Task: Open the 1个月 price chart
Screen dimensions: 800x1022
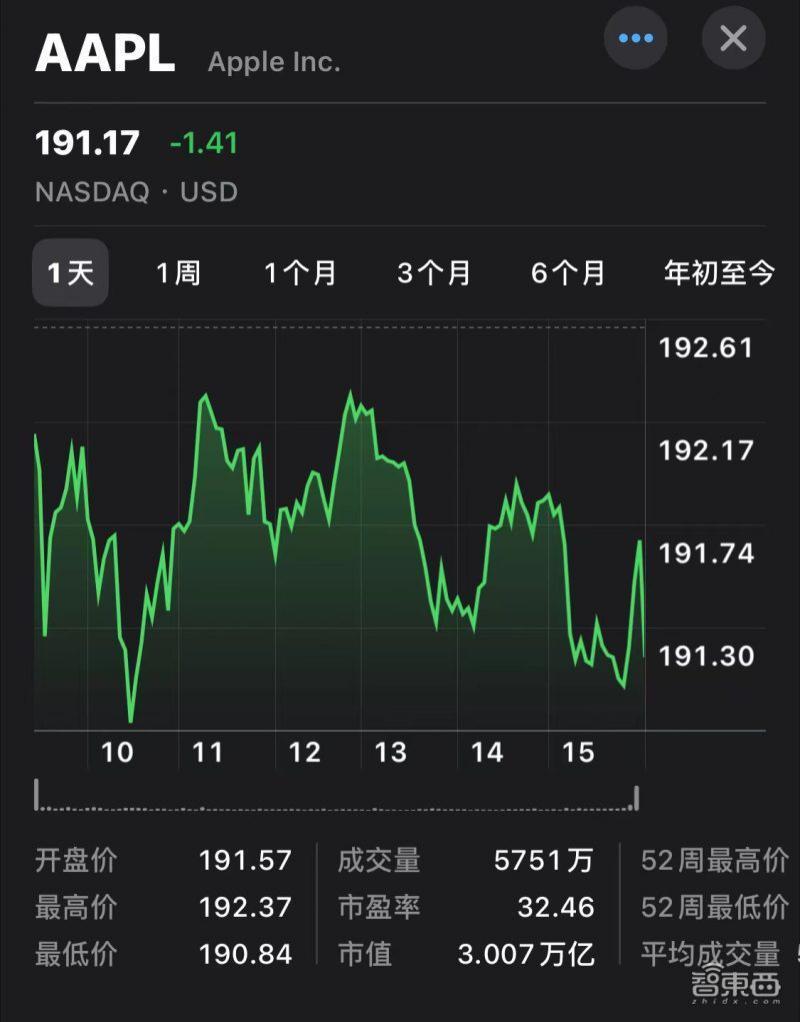Action: [x=300, y=272]
